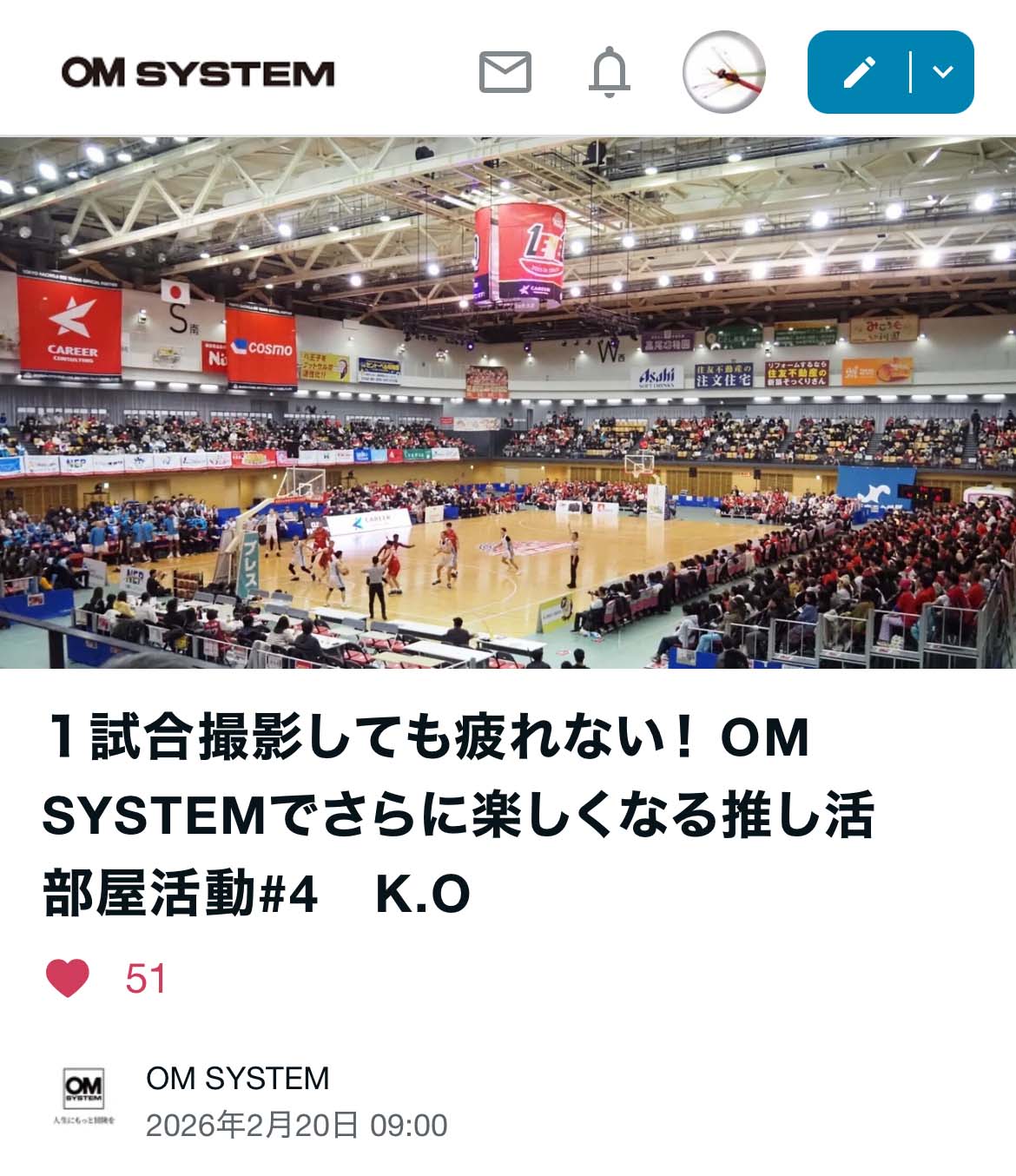1016x1176 pixels.
Task: Open the notifications bell
Action: [x=610, y=72]
